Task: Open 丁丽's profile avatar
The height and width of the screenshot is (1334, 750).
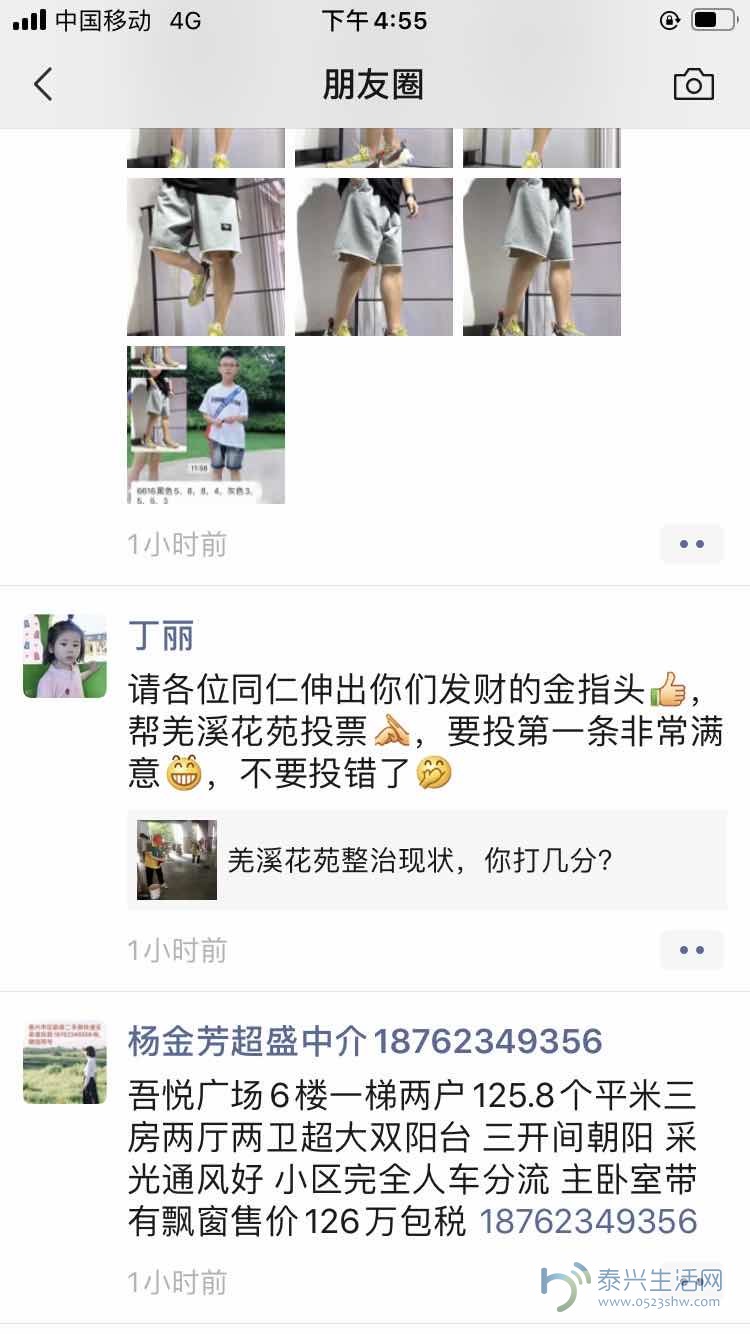Action: [x=65, y=656]
